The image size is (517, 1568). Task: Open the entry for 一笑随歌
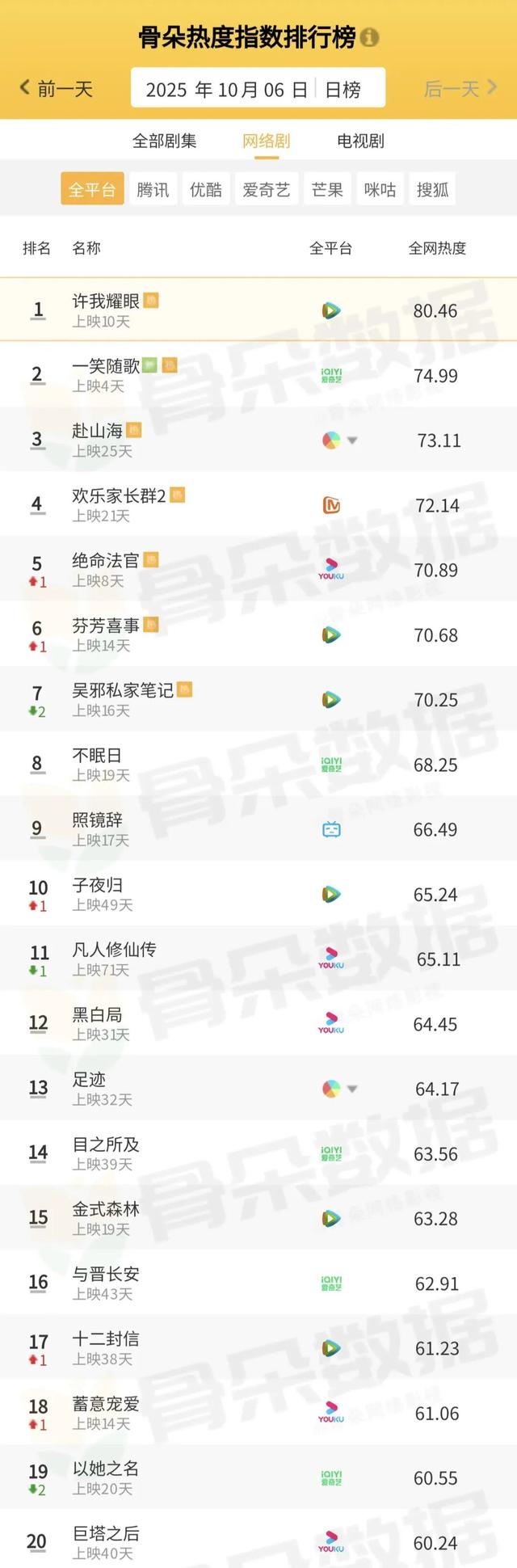[106, 366]
